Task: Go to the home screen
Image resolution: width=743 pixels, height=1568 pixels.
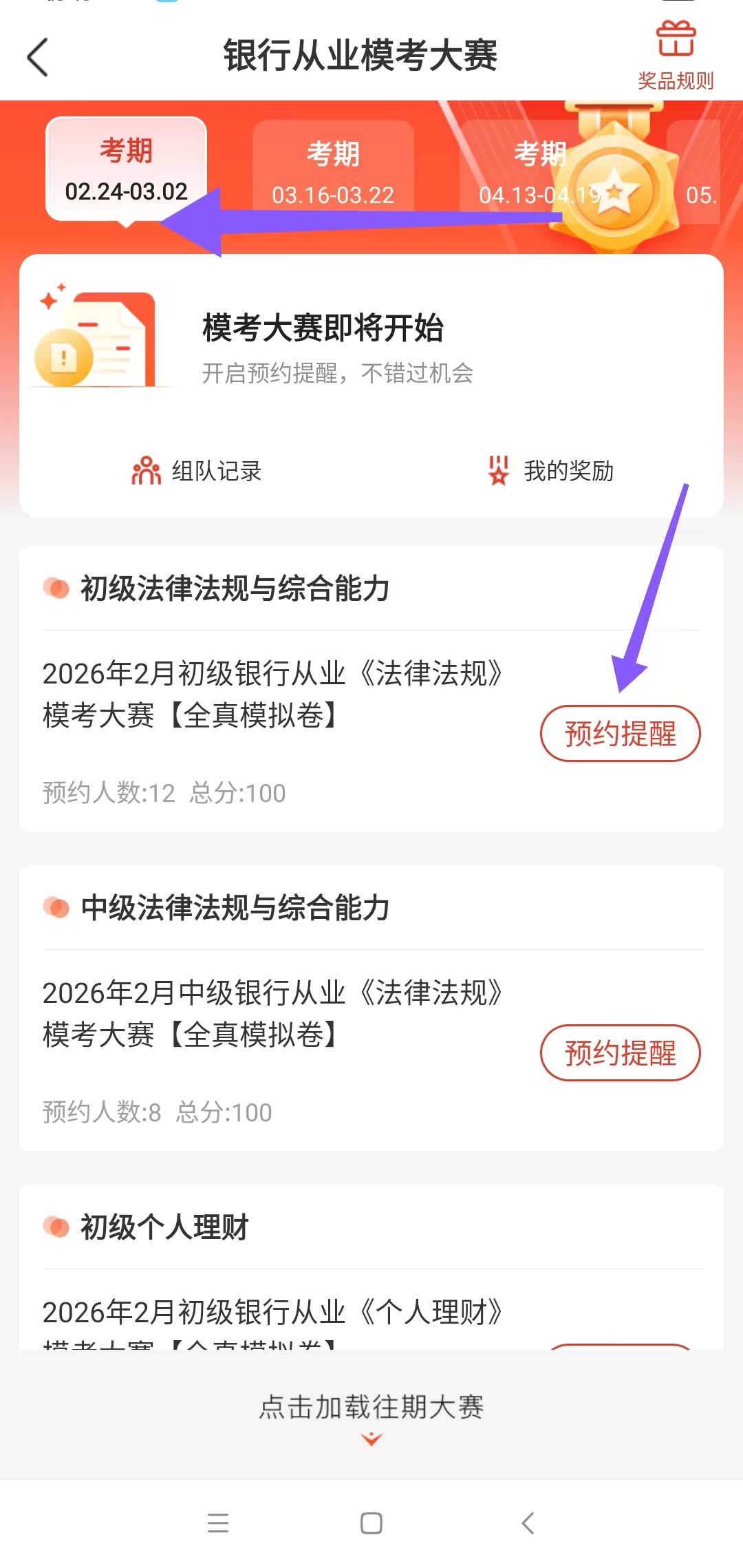Action: click(371, 1523)
